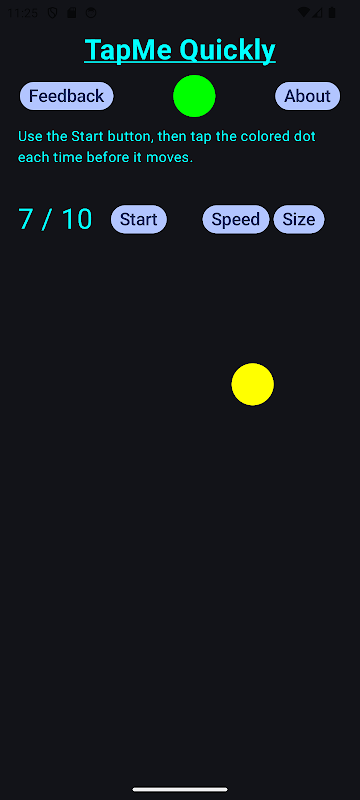Tap the yellow dot

252,384
